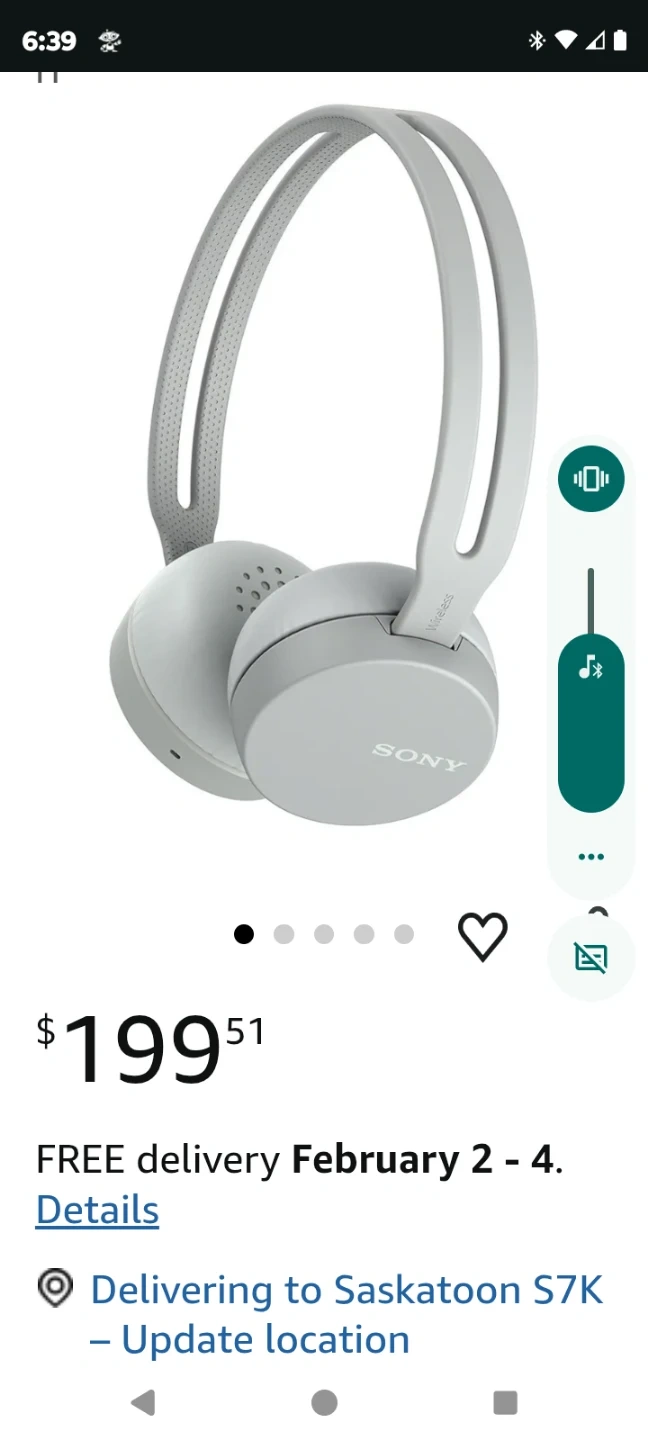
Task: Open the recent apps overview
Action: pos(505,1403)
